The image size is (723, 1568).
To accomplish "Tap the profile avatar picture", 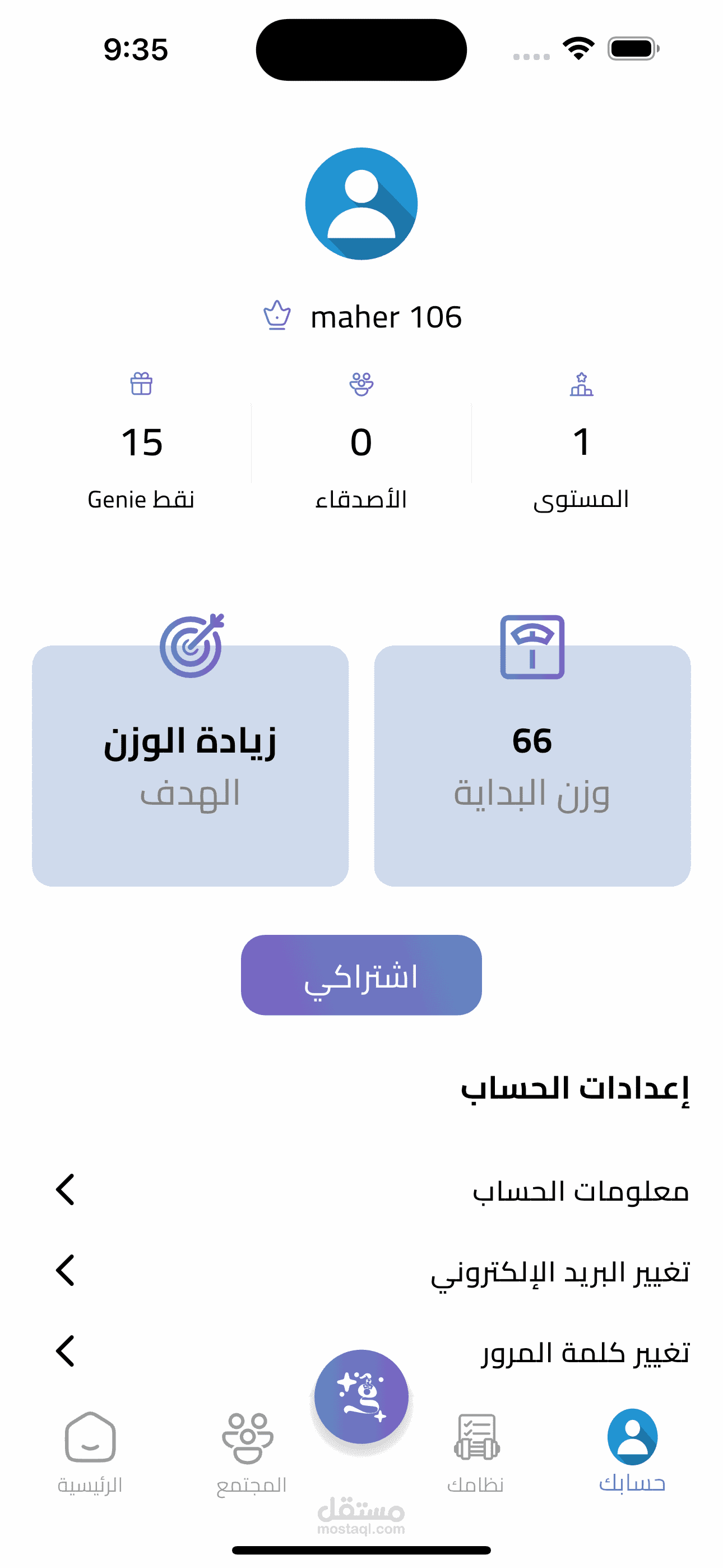I will coord(361,204).
